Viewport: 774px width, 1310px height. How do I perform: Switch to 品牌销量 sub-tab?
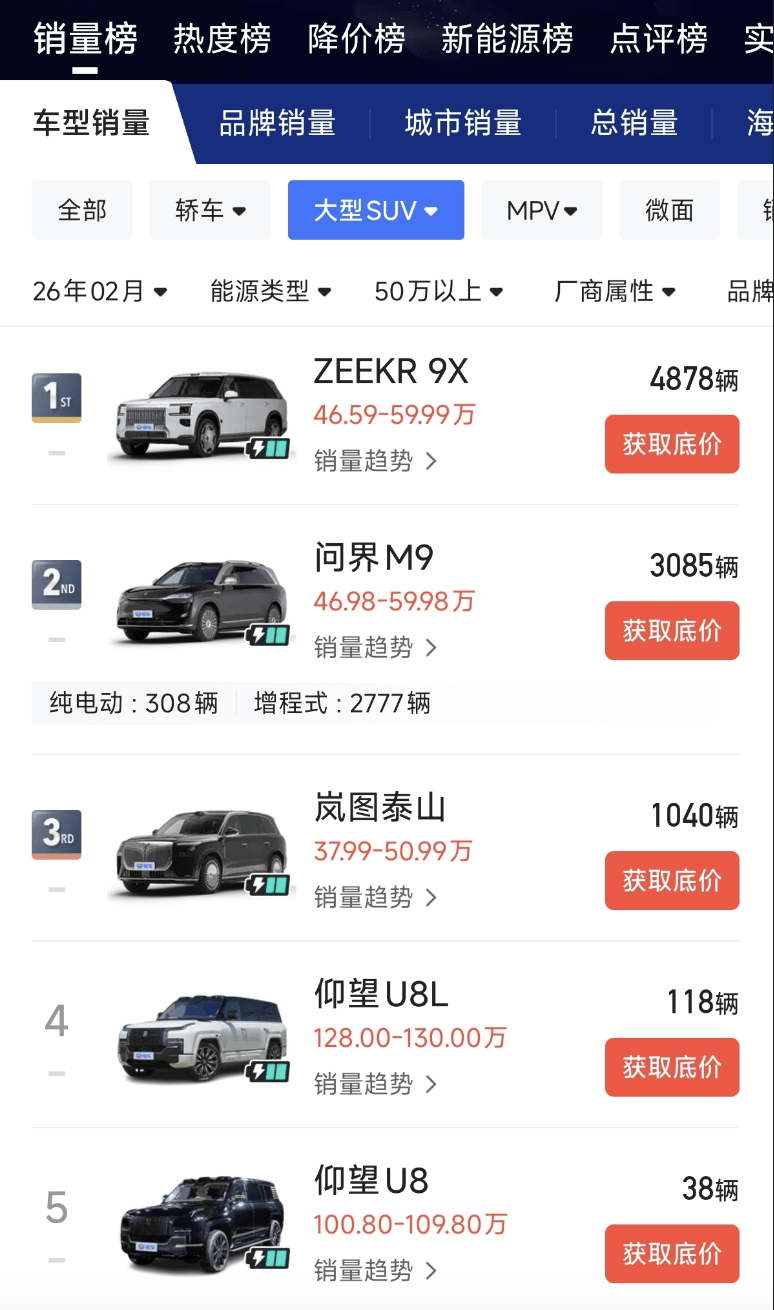point(277,123)
